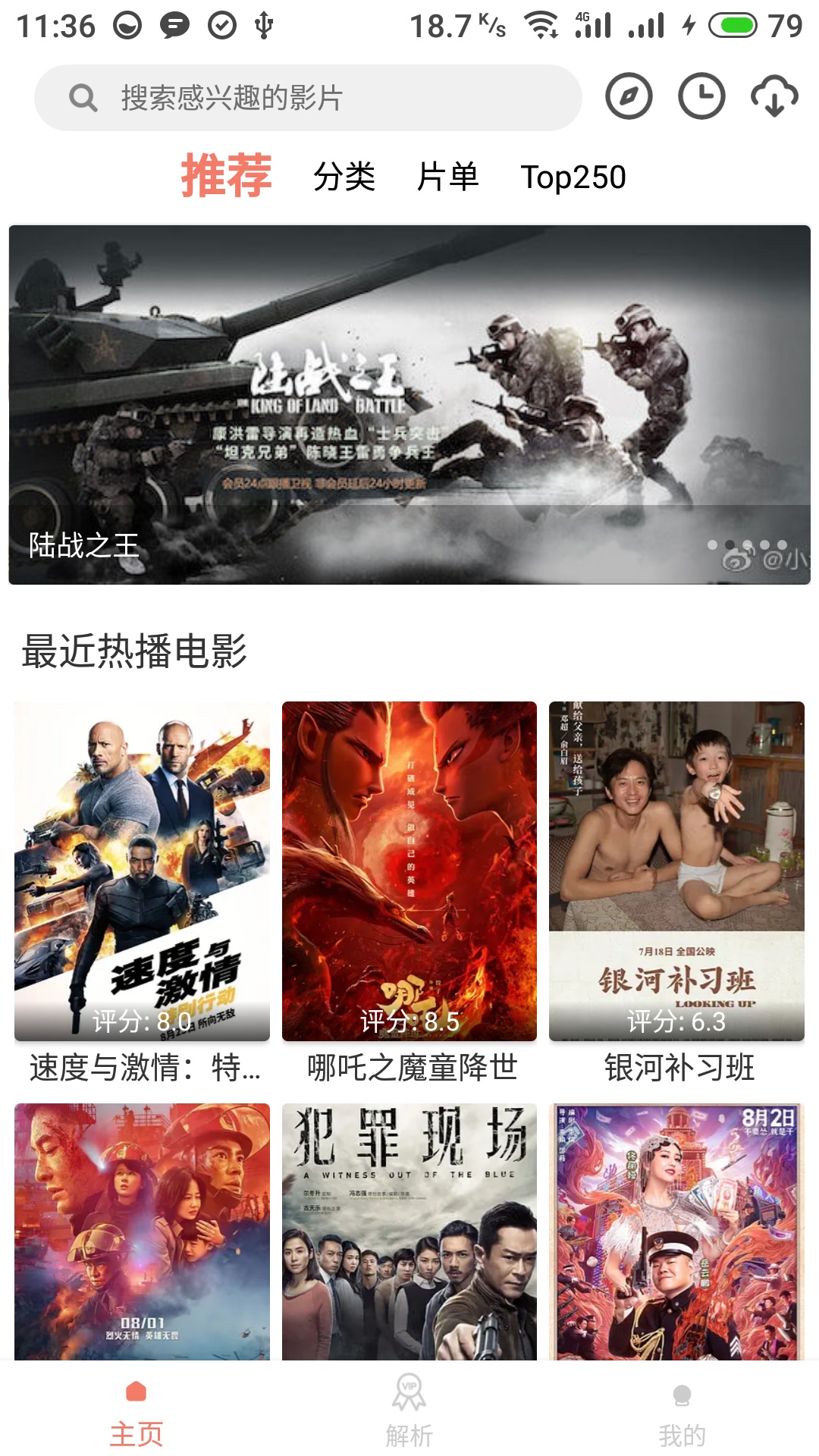
Task: Open the 速度与激情 movie card
Action: click(x=143, y=893)
